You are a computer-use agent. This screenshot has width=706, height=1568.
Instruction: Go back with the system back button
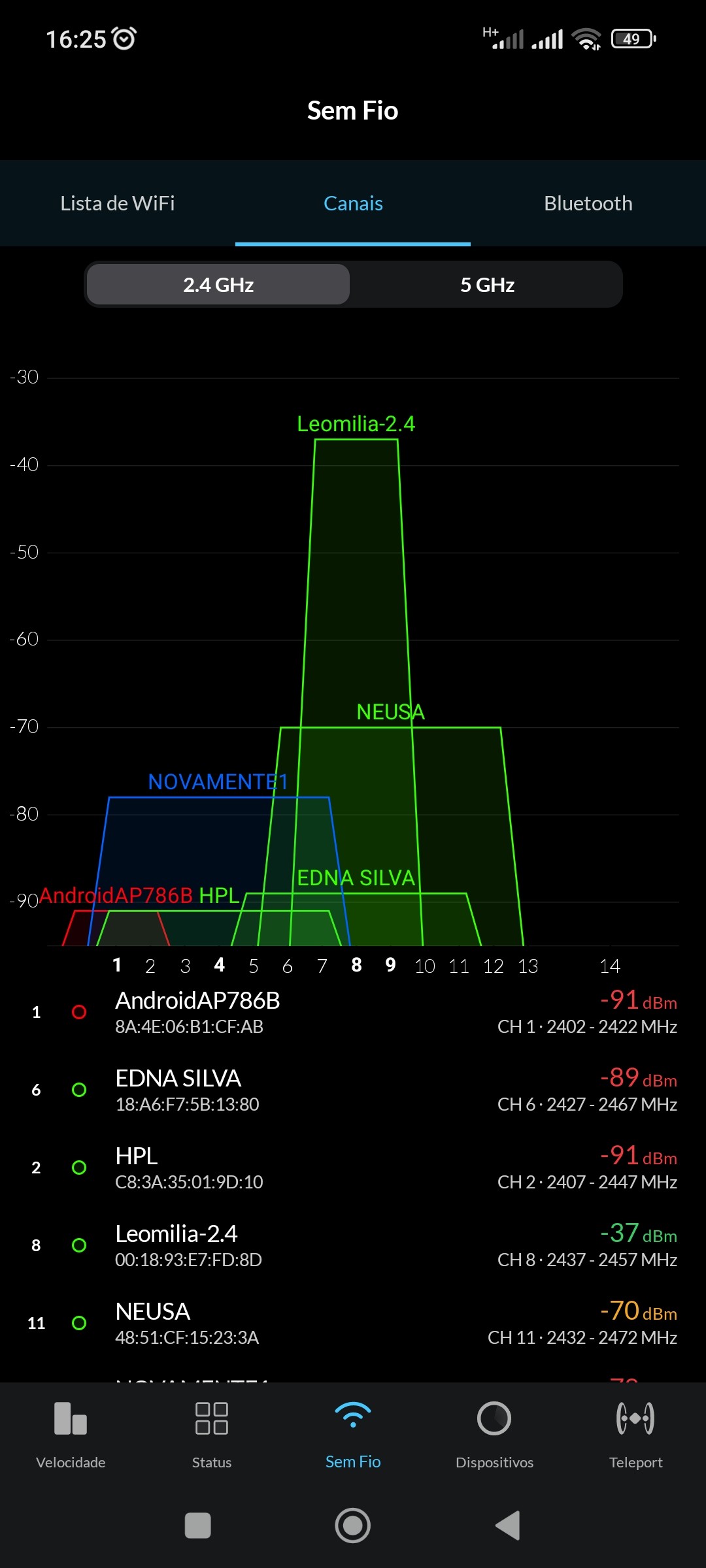(509, 1526)
